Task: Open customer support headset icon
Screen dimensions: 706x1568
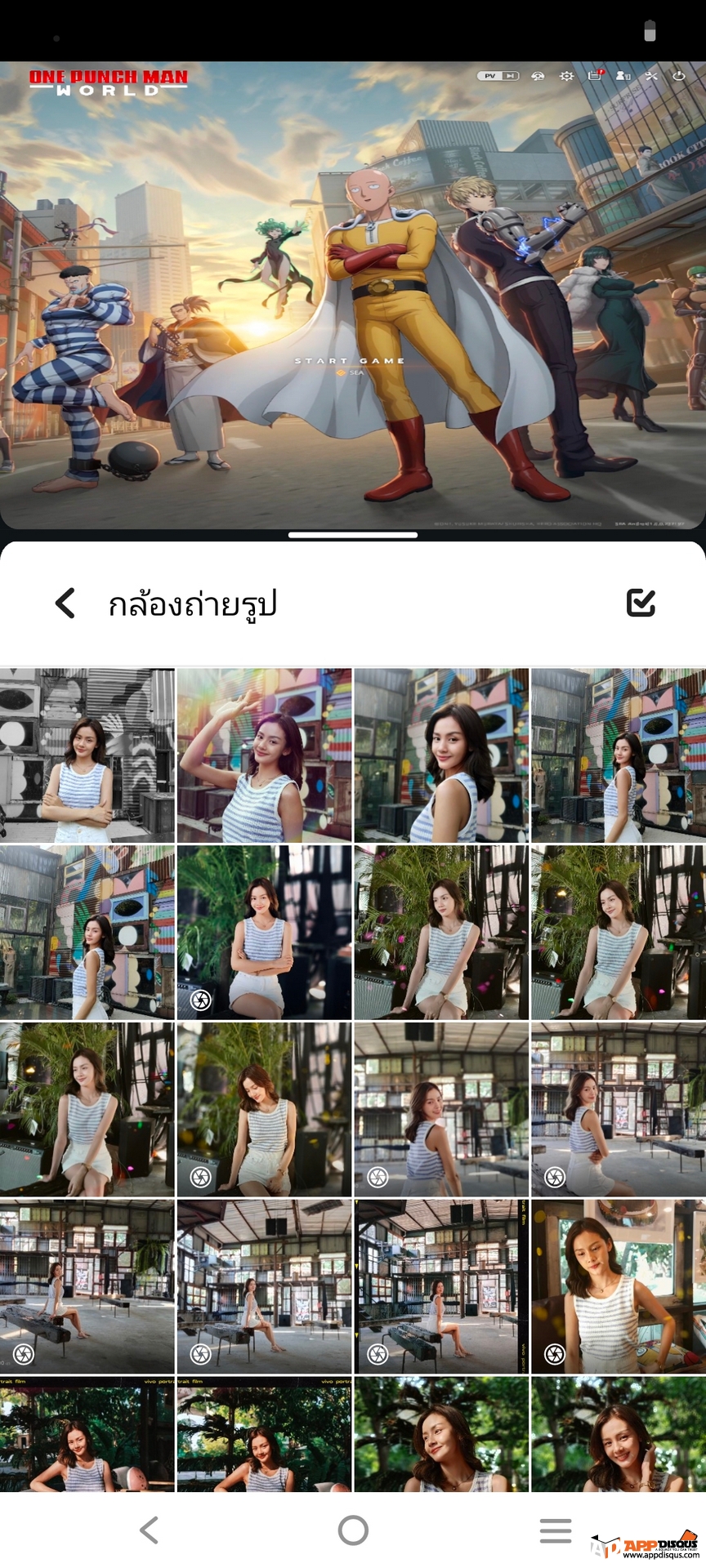Action: point(538,76)
